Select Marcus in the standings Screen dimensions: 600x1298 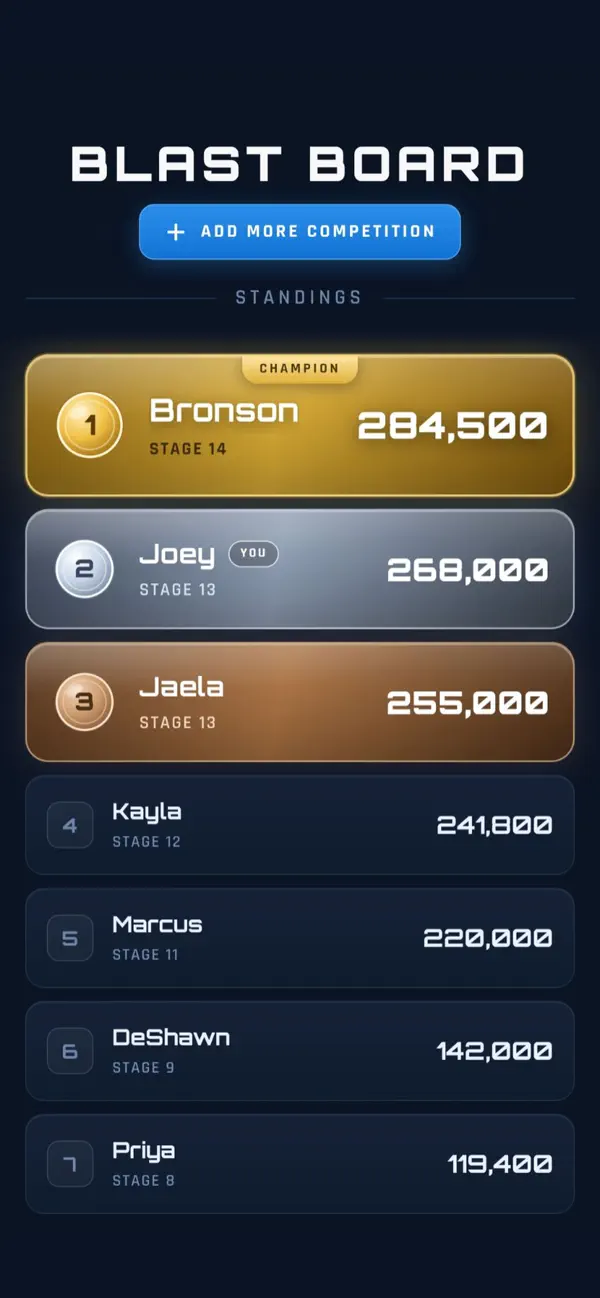point(300,938)
